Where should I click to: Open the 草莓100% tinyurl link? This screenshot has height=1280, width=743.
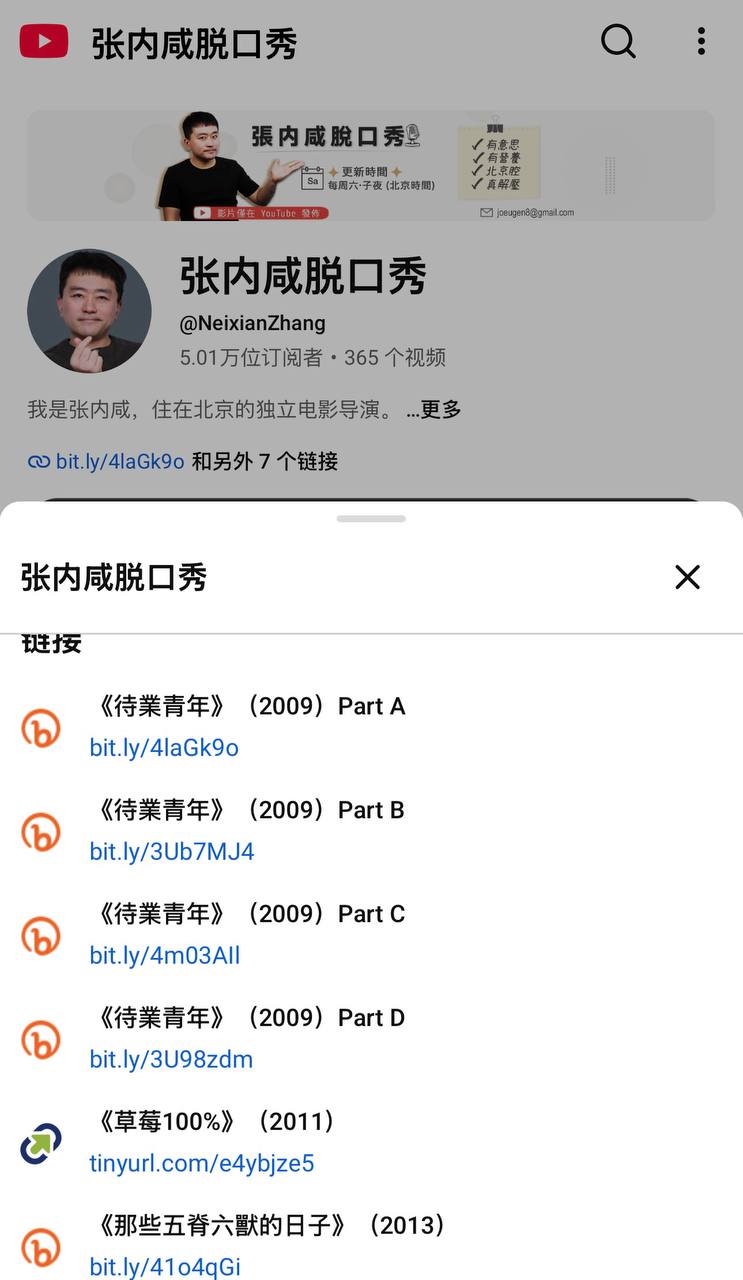click(x=202, y=1164)
